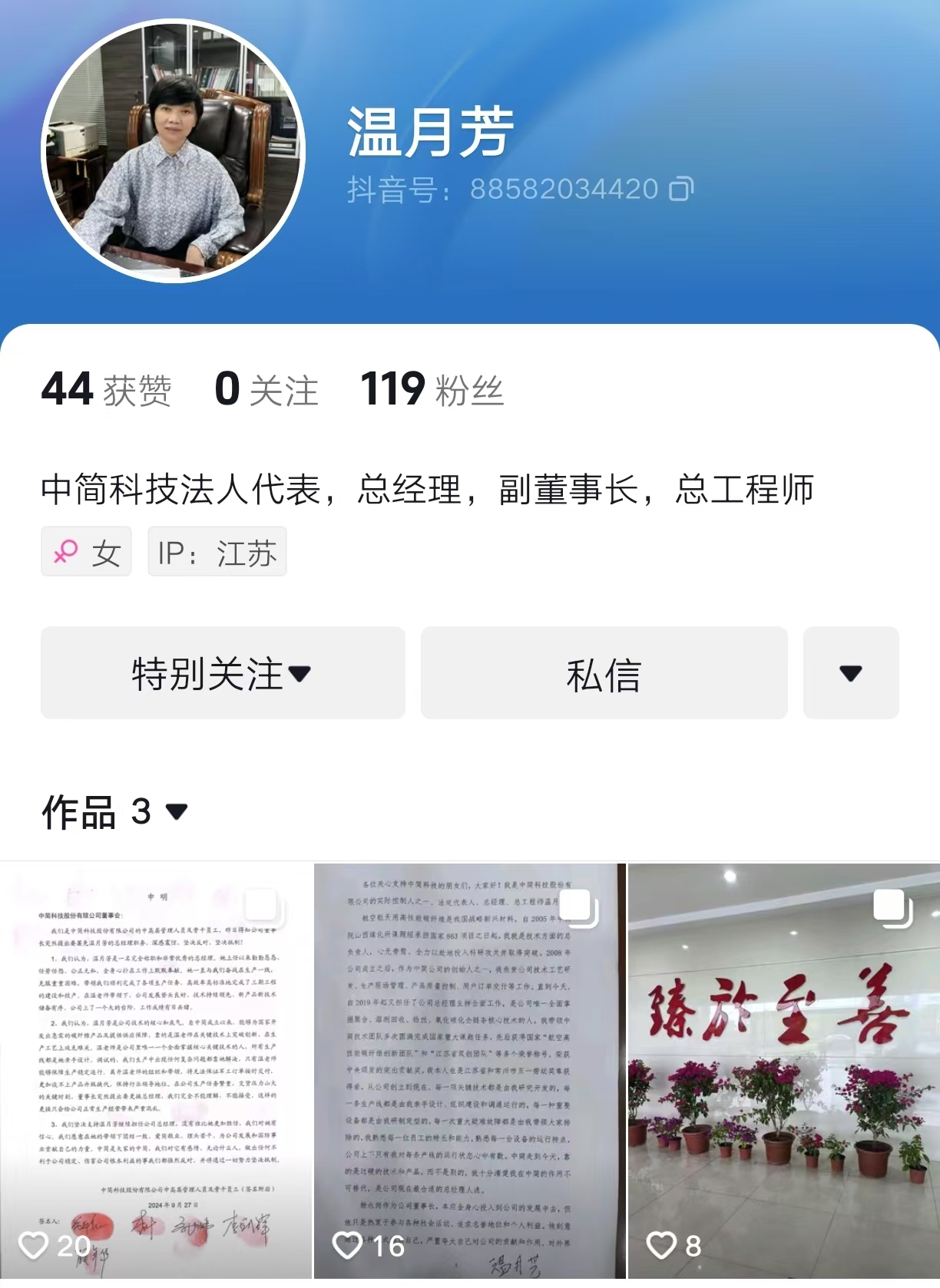Open the flowers photo post with 8 likes
Viewport: 940px width, 1288px height.
click(x=784, y=1071)
